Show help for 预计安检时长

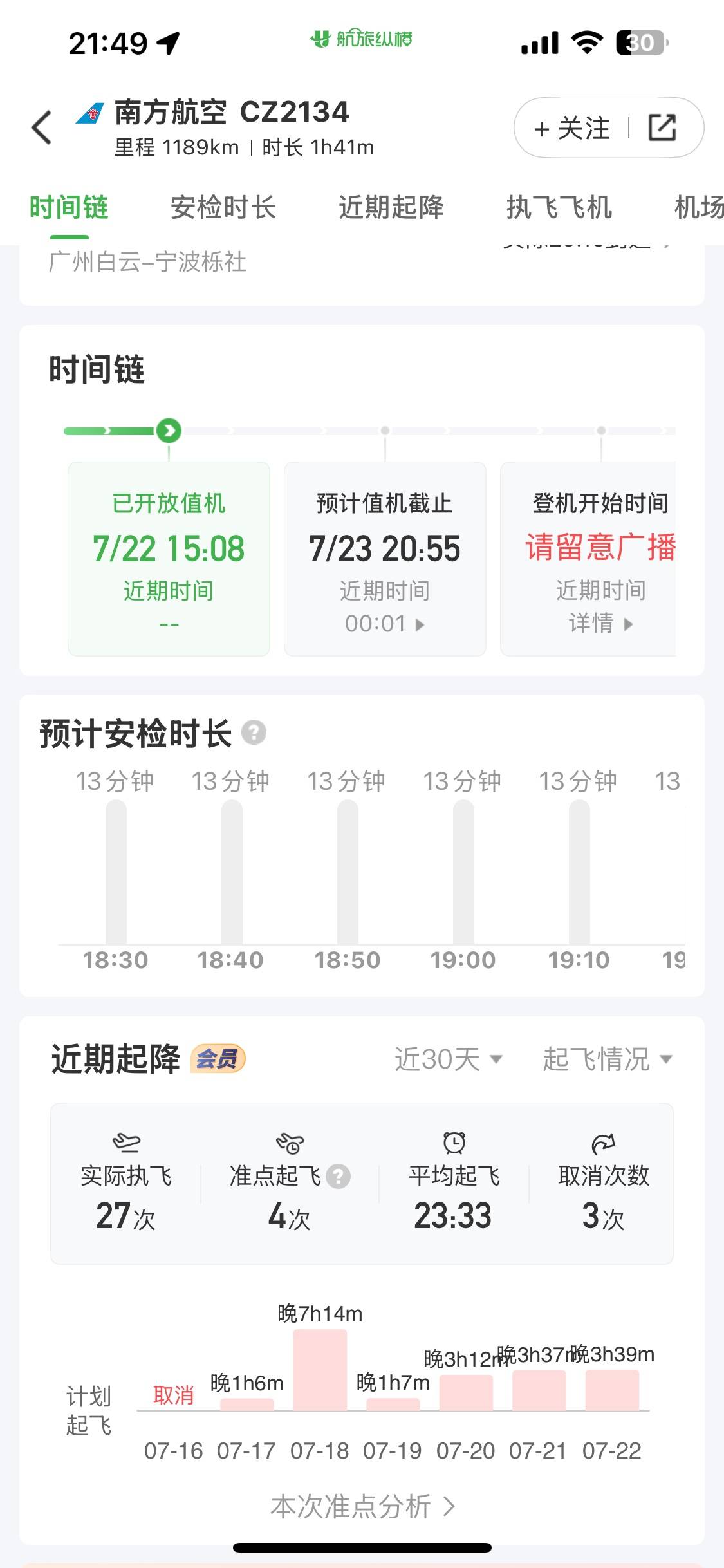click(254, 733)
